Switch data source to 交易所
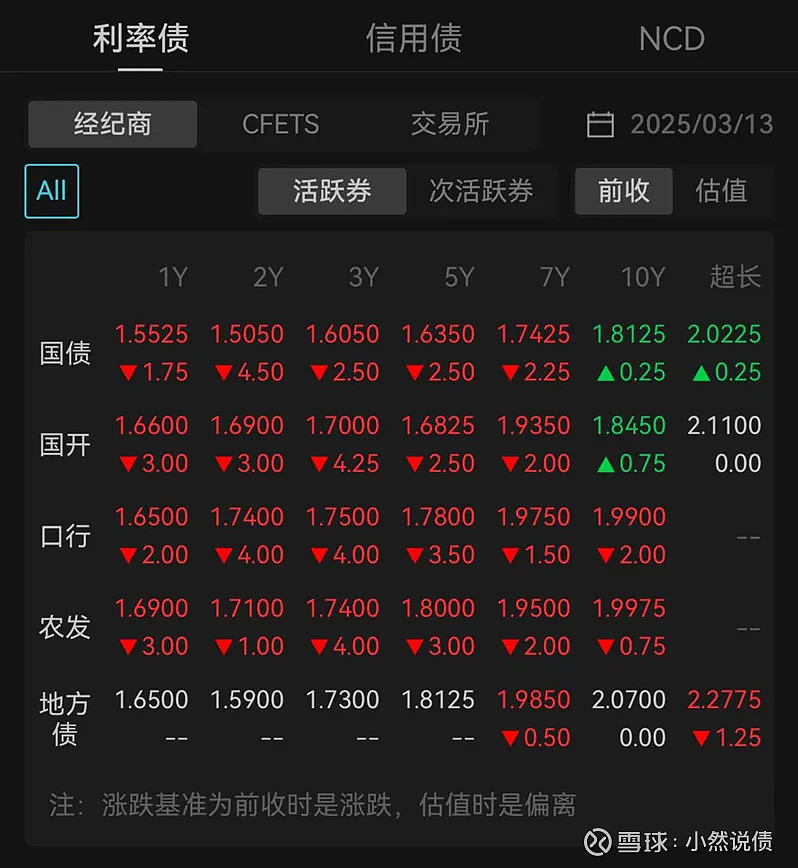798x868 pixels. click(448, 124)
